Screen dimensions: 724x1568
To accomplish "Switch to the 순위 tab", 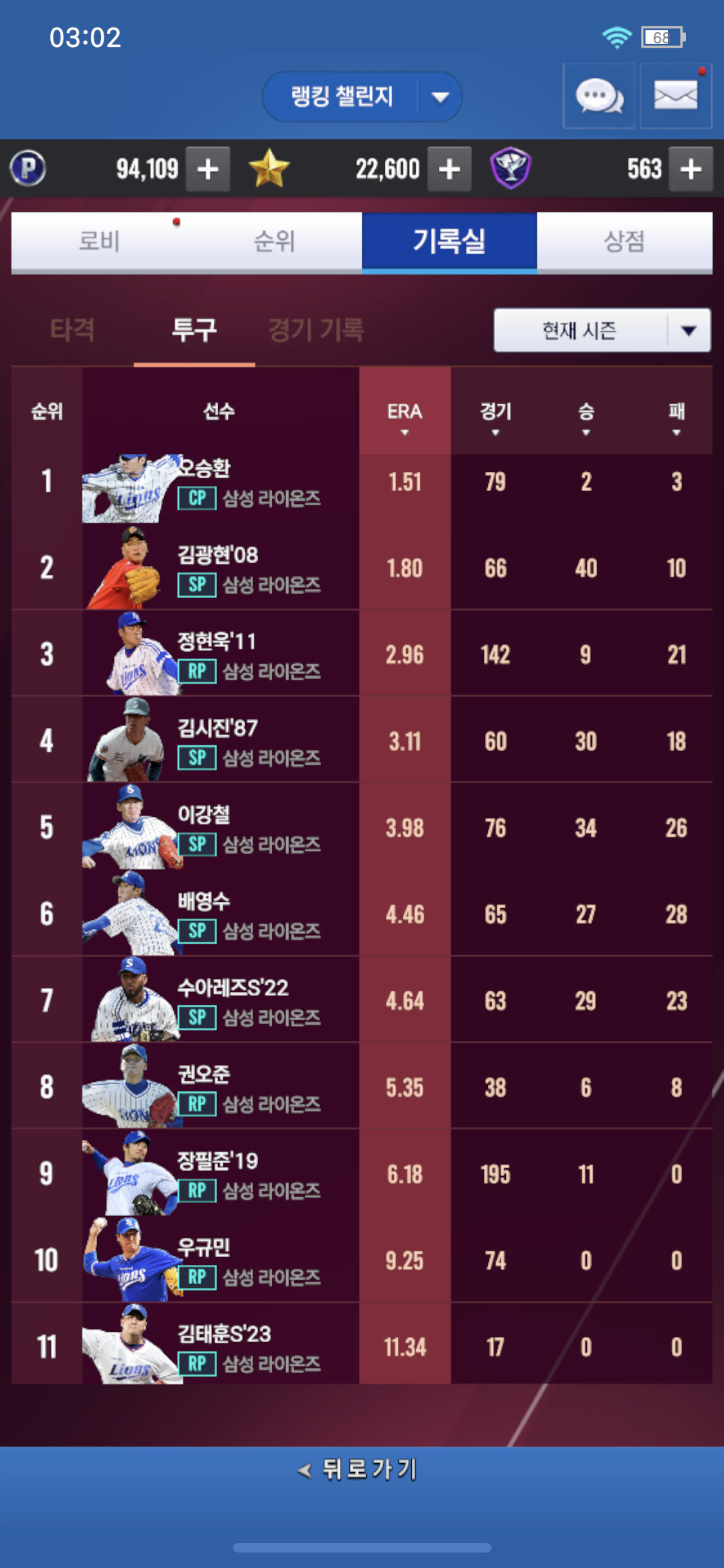I will [274, 241].
